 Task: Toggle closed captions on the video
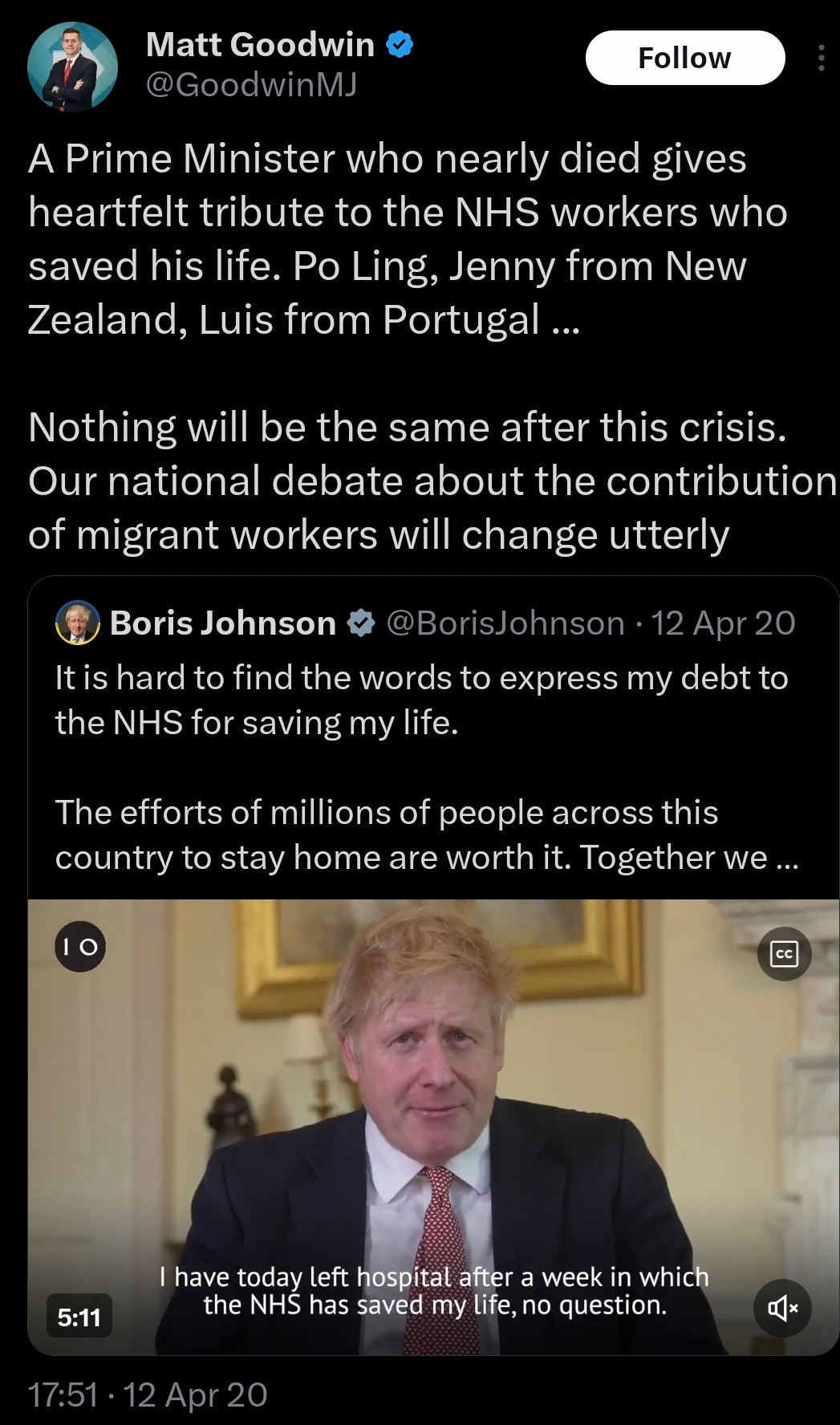pyautogui.click(x=784, y=953)
